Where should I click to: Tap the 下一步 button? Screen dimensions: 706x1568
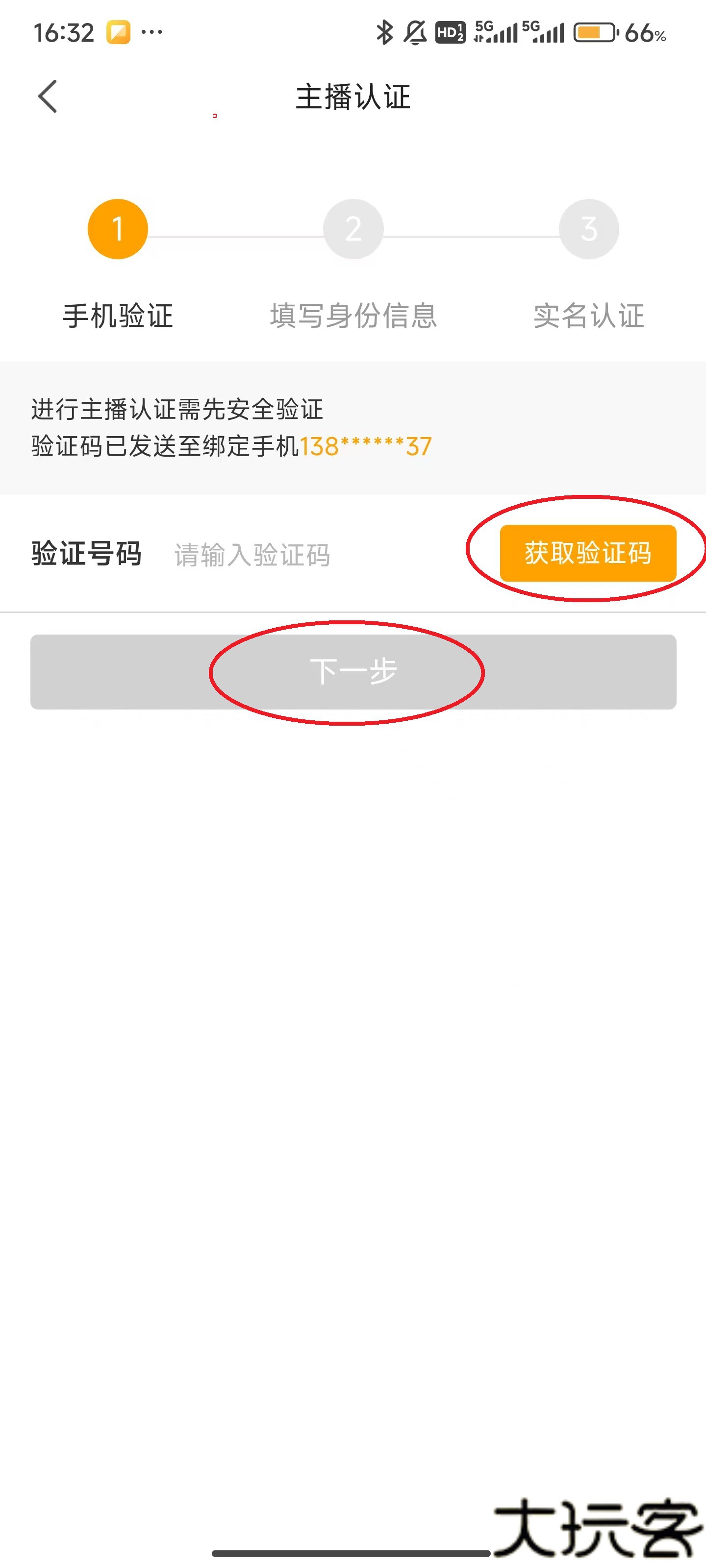(x=353, y=672)
